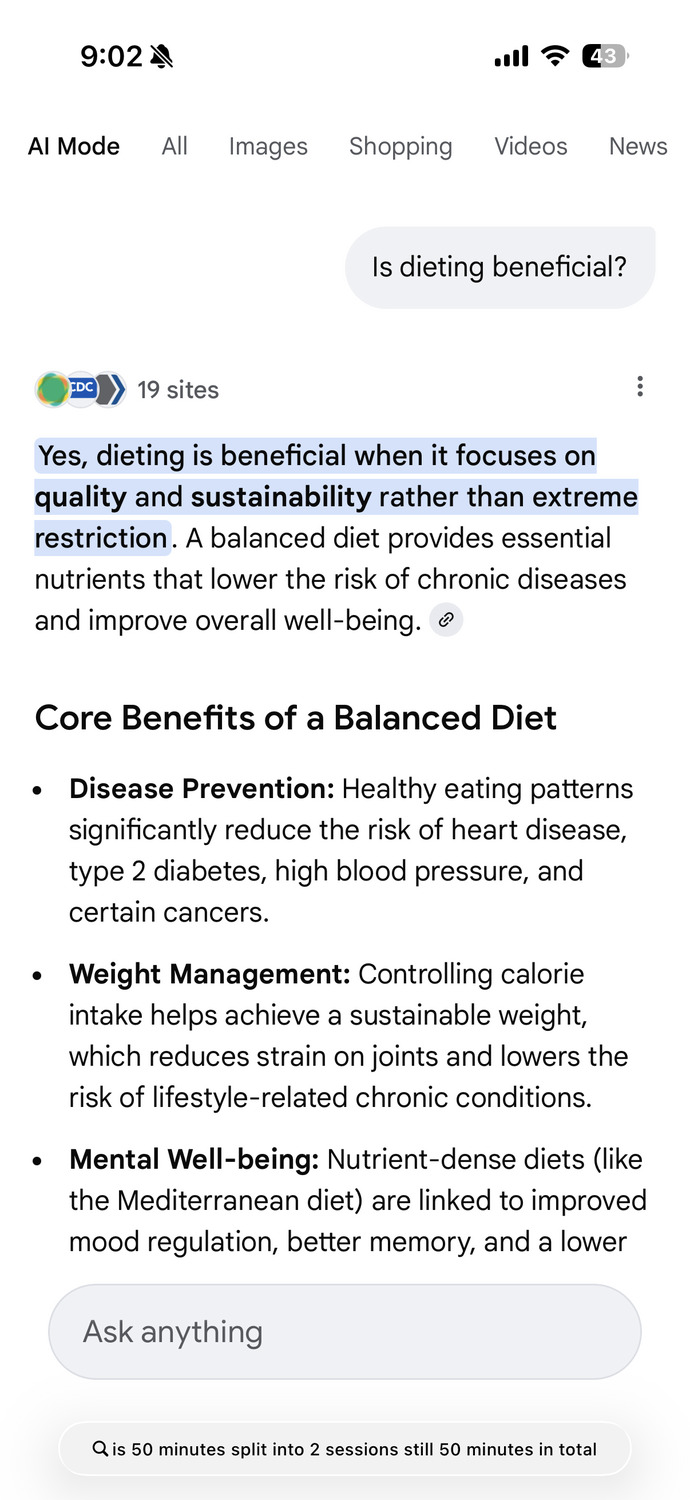Open the Shopping tab
Viewport: 690px width, 1500px height.
(400, 147)
